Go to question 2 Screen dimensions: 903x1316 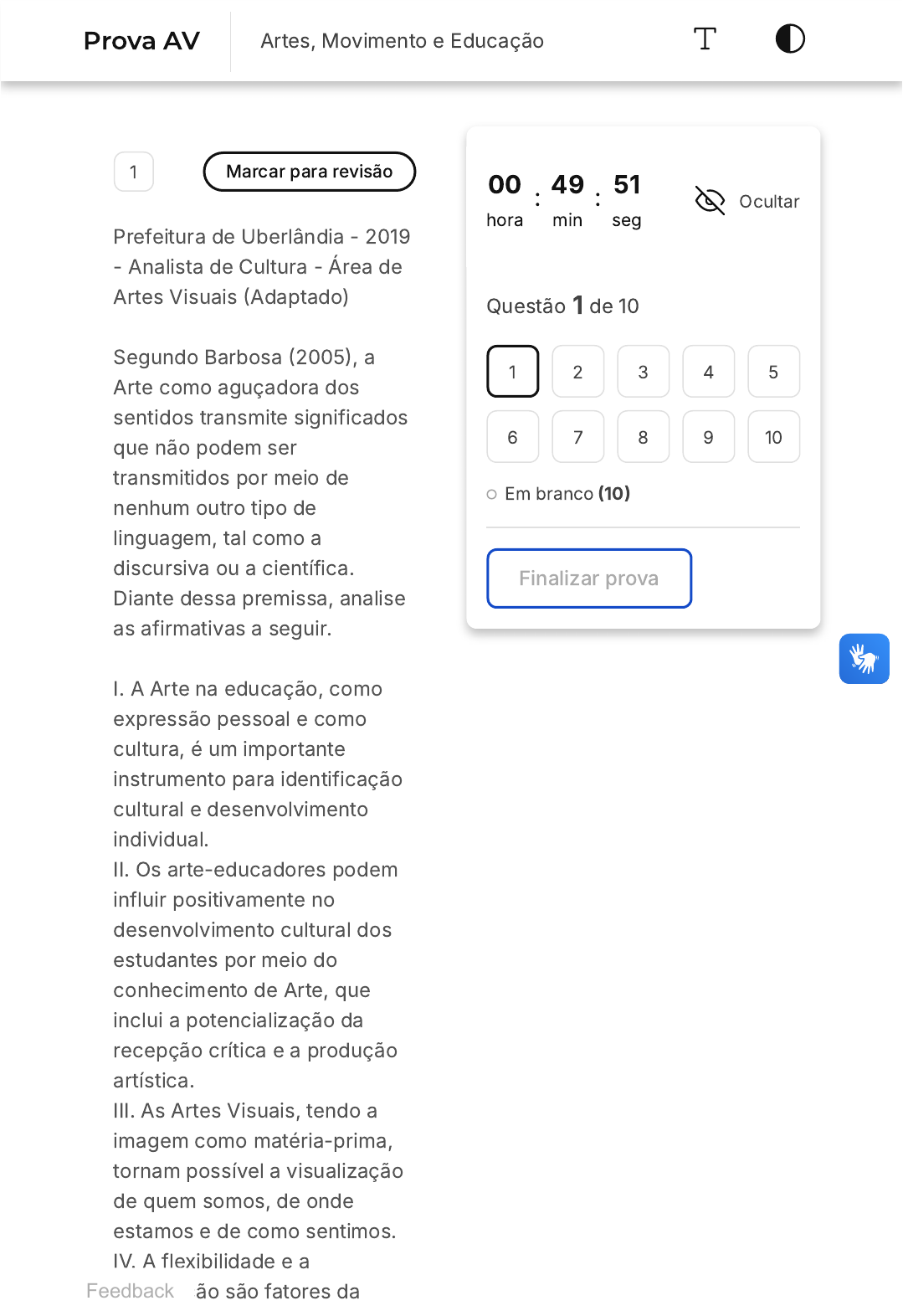click(577, 372)
